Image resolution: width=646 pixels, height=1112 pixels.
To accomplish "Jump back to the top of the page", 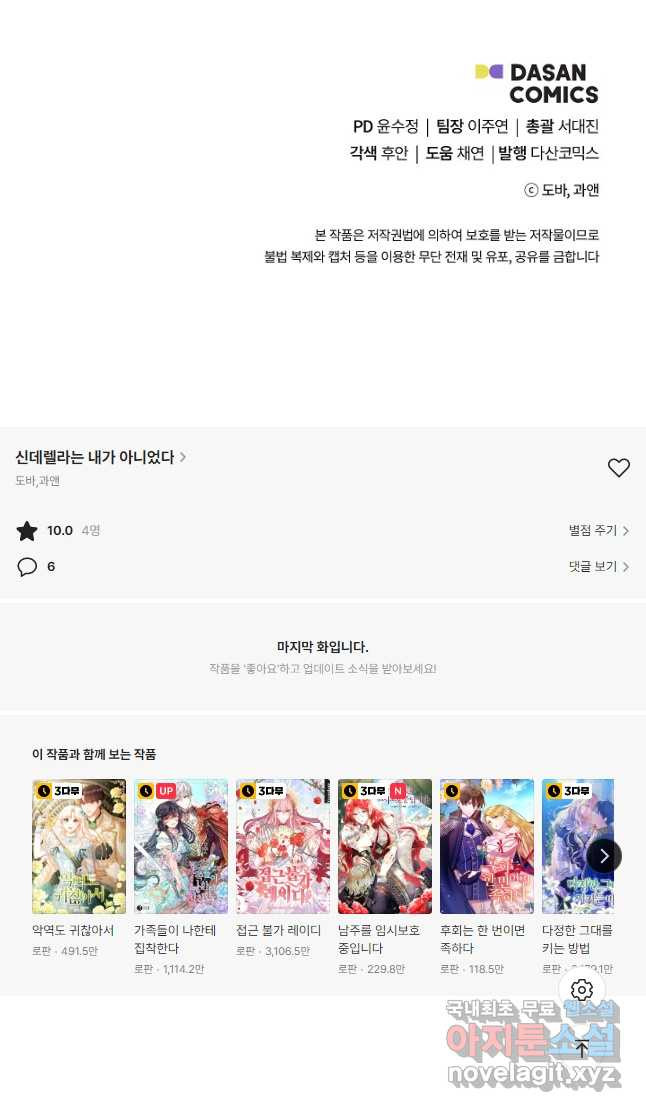I will (582, 1048).
